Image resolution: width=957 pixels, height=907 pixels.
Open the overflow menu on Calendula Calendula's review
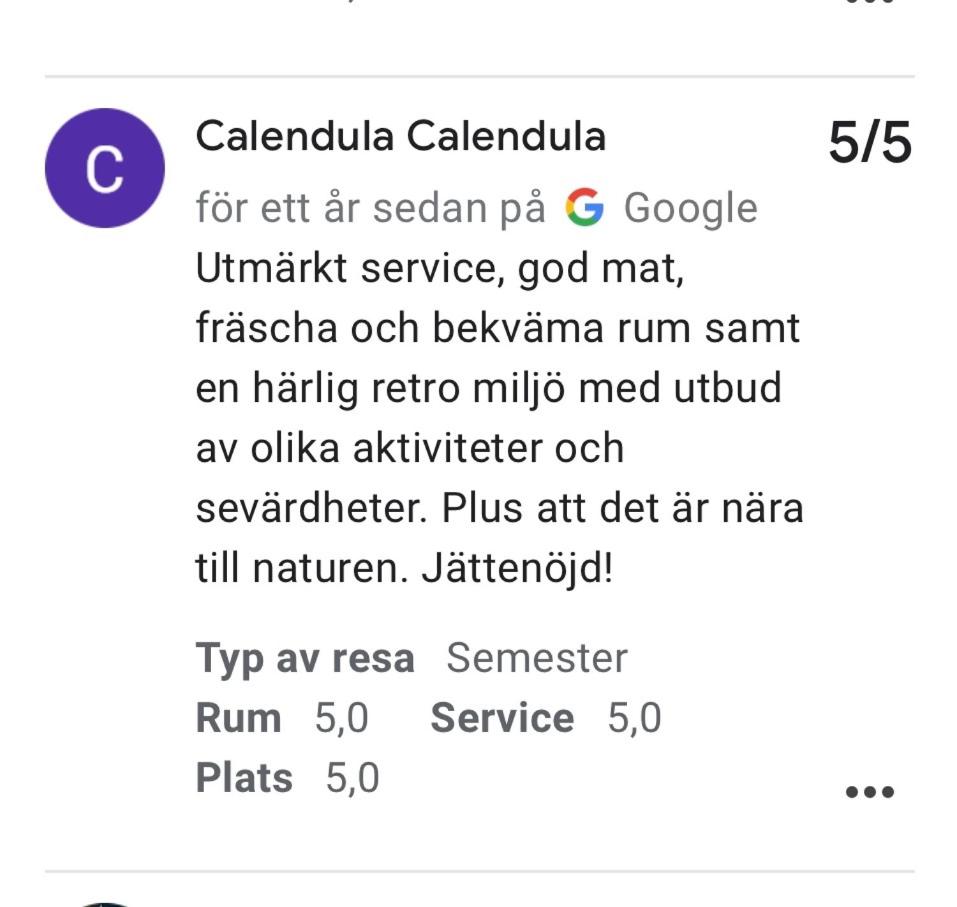click(x=869, y=792)
